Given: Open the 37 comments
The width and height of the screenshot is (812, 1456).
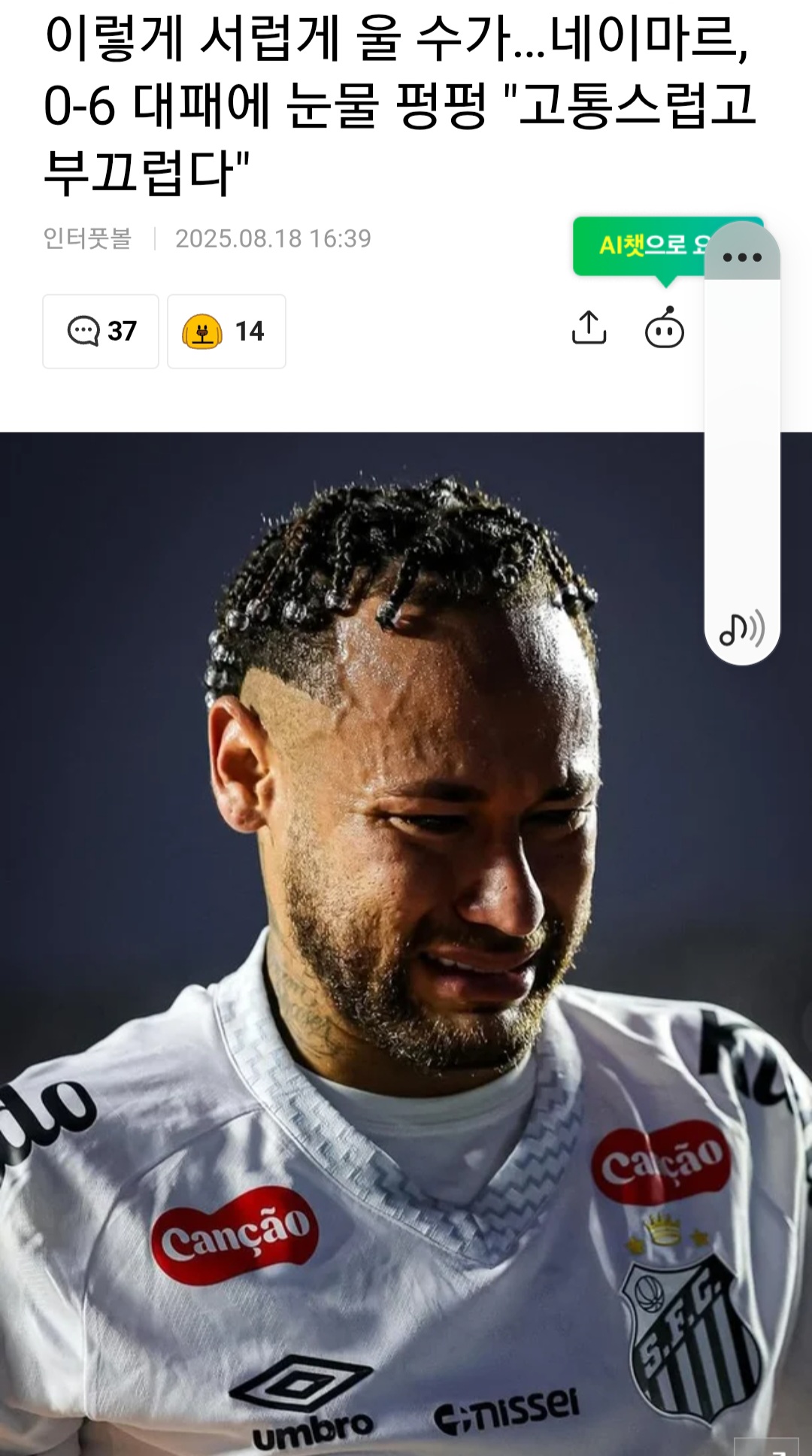Looking at the screenshot, I should coord(101,331).
